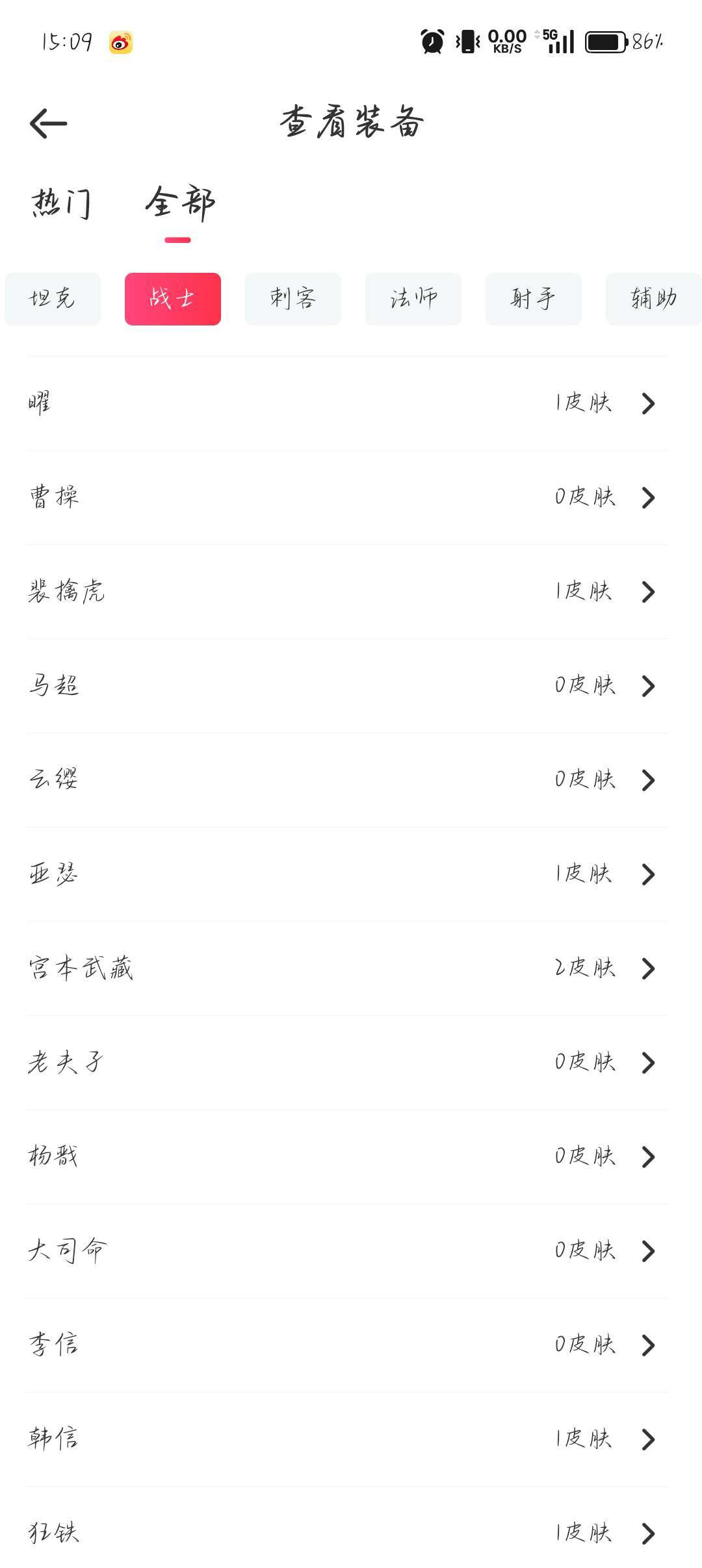The image size is (702, 1568).
Task: Tap the 杨戬 list item
Action: point(347,1157)
